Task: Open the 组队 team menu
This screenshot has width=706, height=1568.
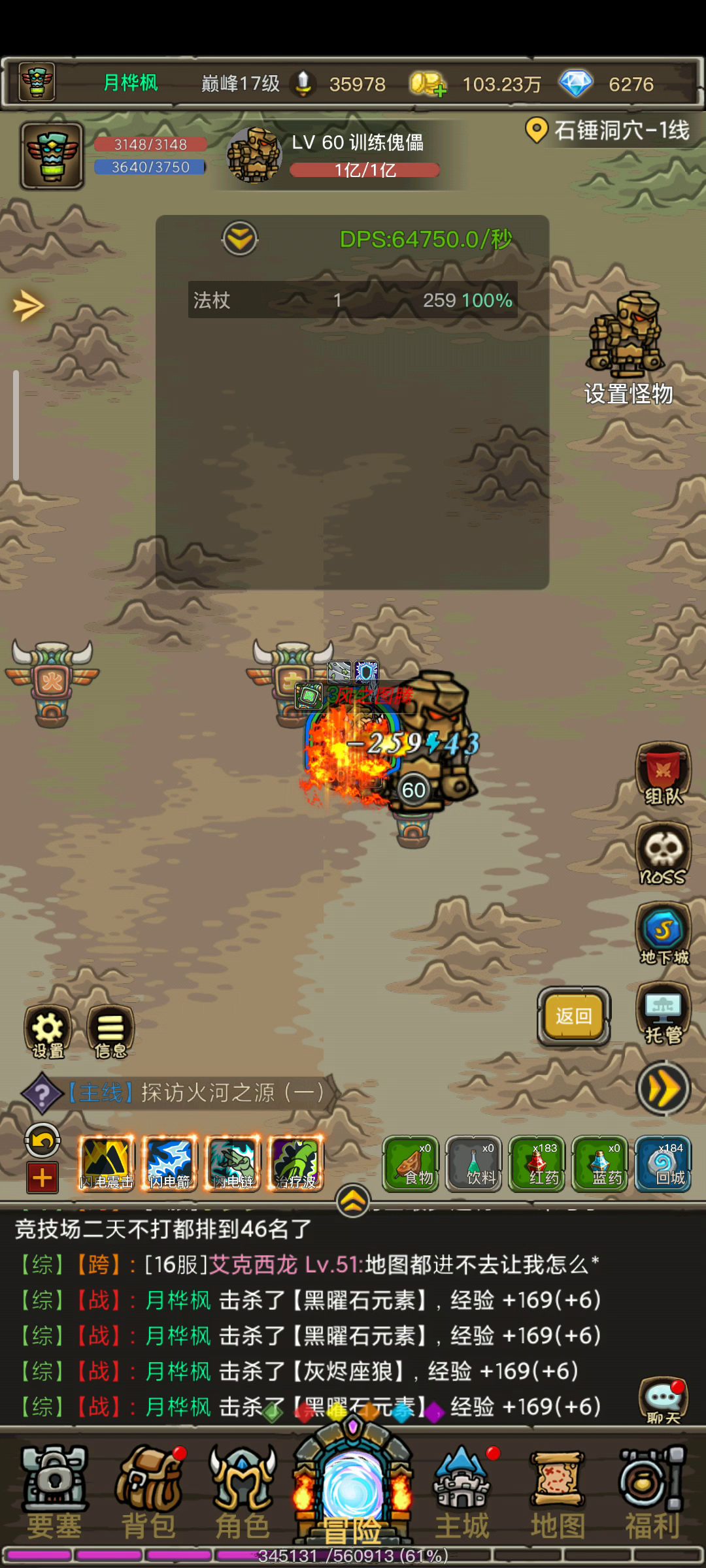Action: [x=664, y=774]
